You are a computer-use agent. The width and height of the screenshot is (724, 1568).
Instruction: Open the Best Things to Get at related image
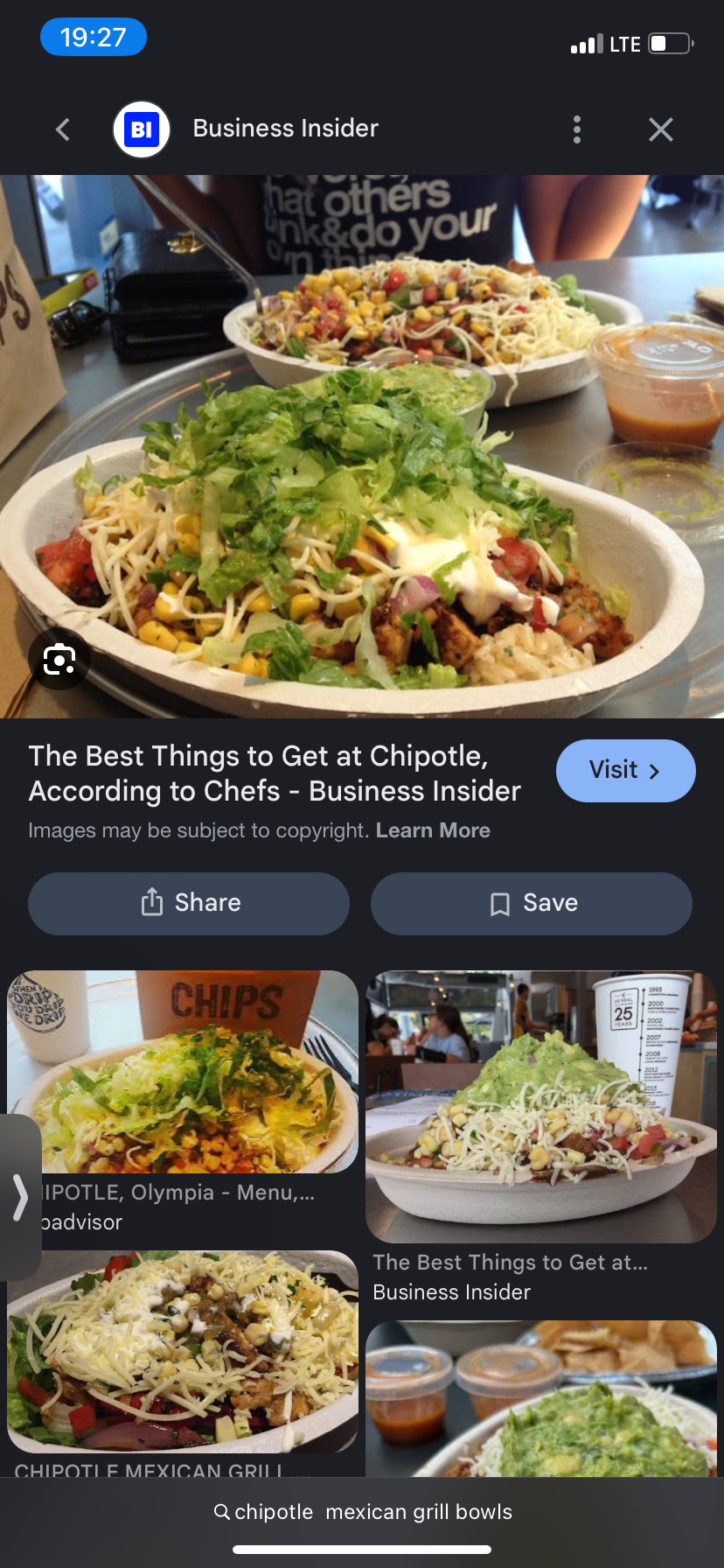[x=541, y=1107]
